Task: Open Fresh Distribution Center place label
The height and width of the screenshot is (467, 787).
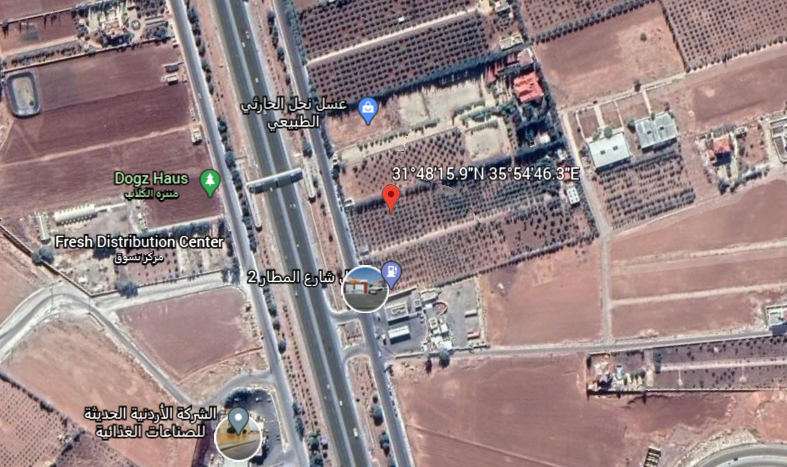Action: (139, 242)
